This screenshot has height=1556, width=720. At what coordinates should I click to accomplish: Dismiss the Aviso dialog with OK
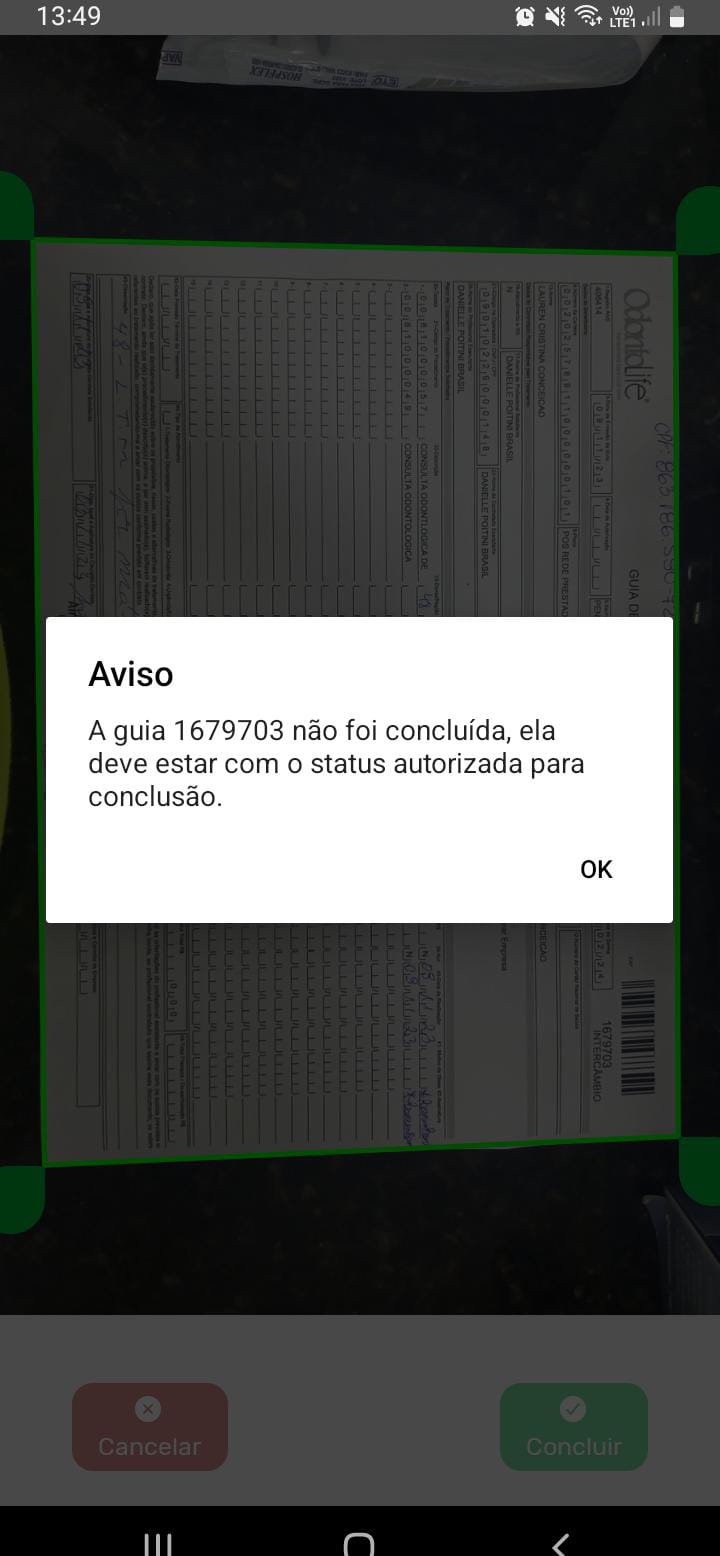pos(596,869)
